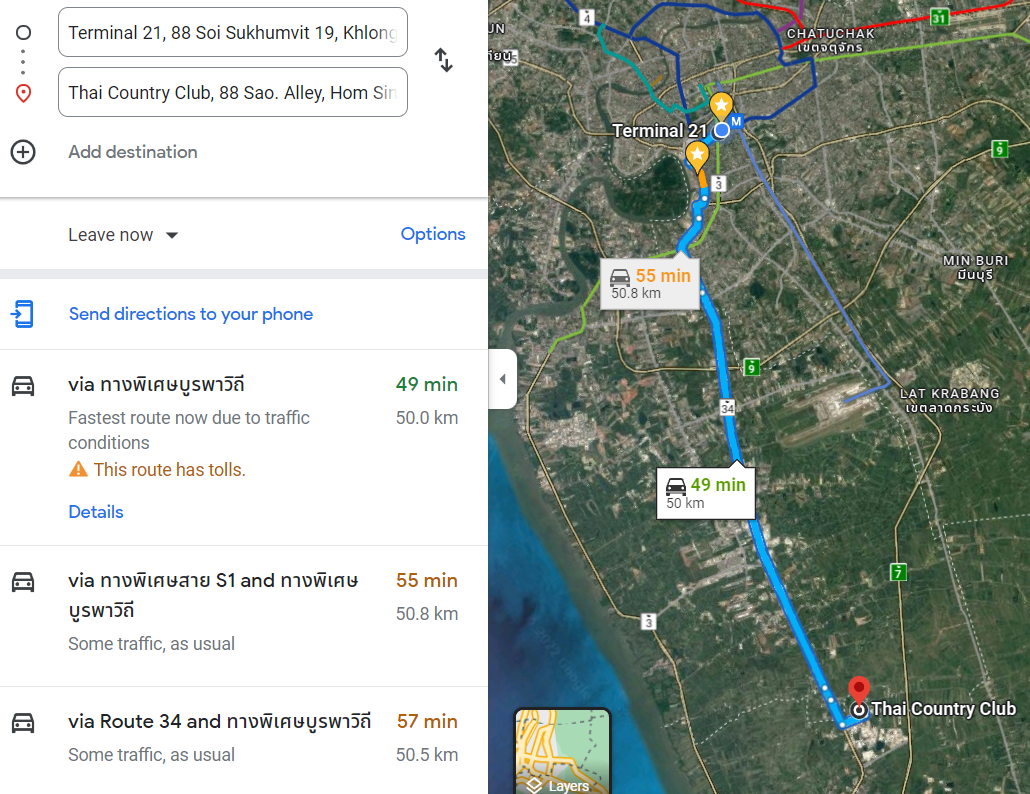Edit the Thai Country Club destination field
This screenshot has width=1030, height=794.
tap(233, 92)
